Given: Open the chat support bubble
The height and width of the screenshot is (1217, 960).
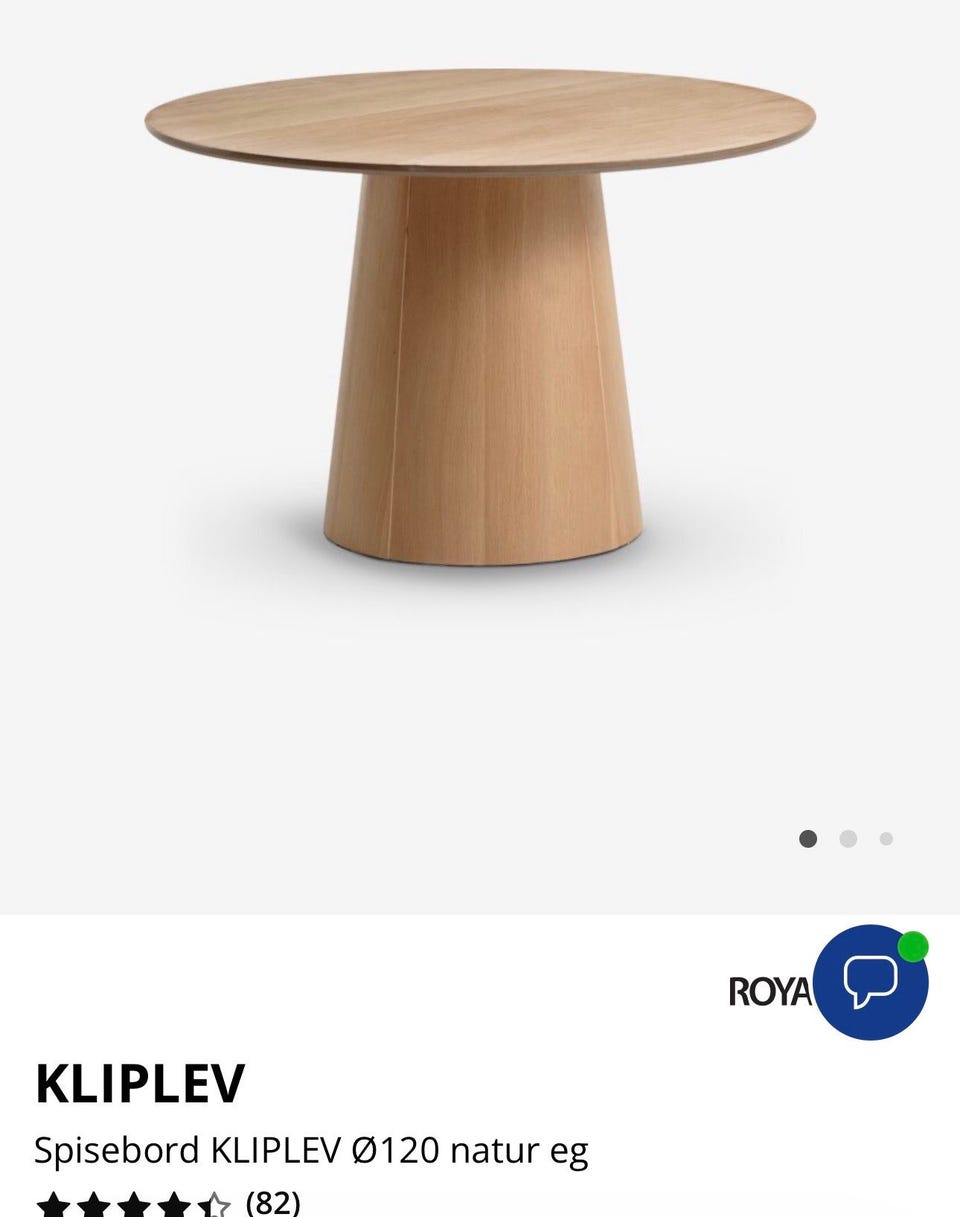Looking at the screenshot, I should [x=871, y=982].
